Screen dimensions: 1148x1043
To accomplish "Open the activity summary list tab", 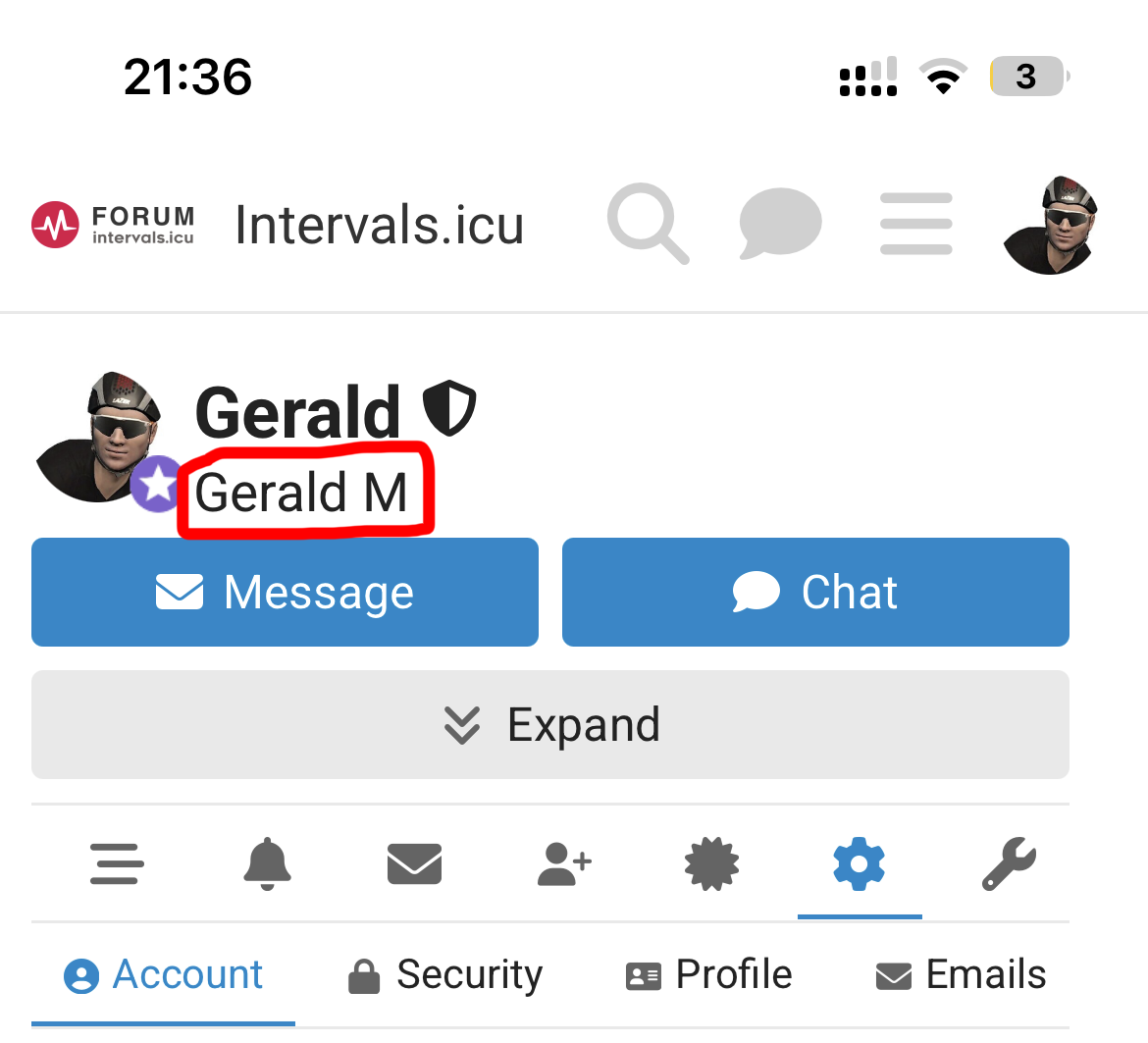I will pos(117,863).
